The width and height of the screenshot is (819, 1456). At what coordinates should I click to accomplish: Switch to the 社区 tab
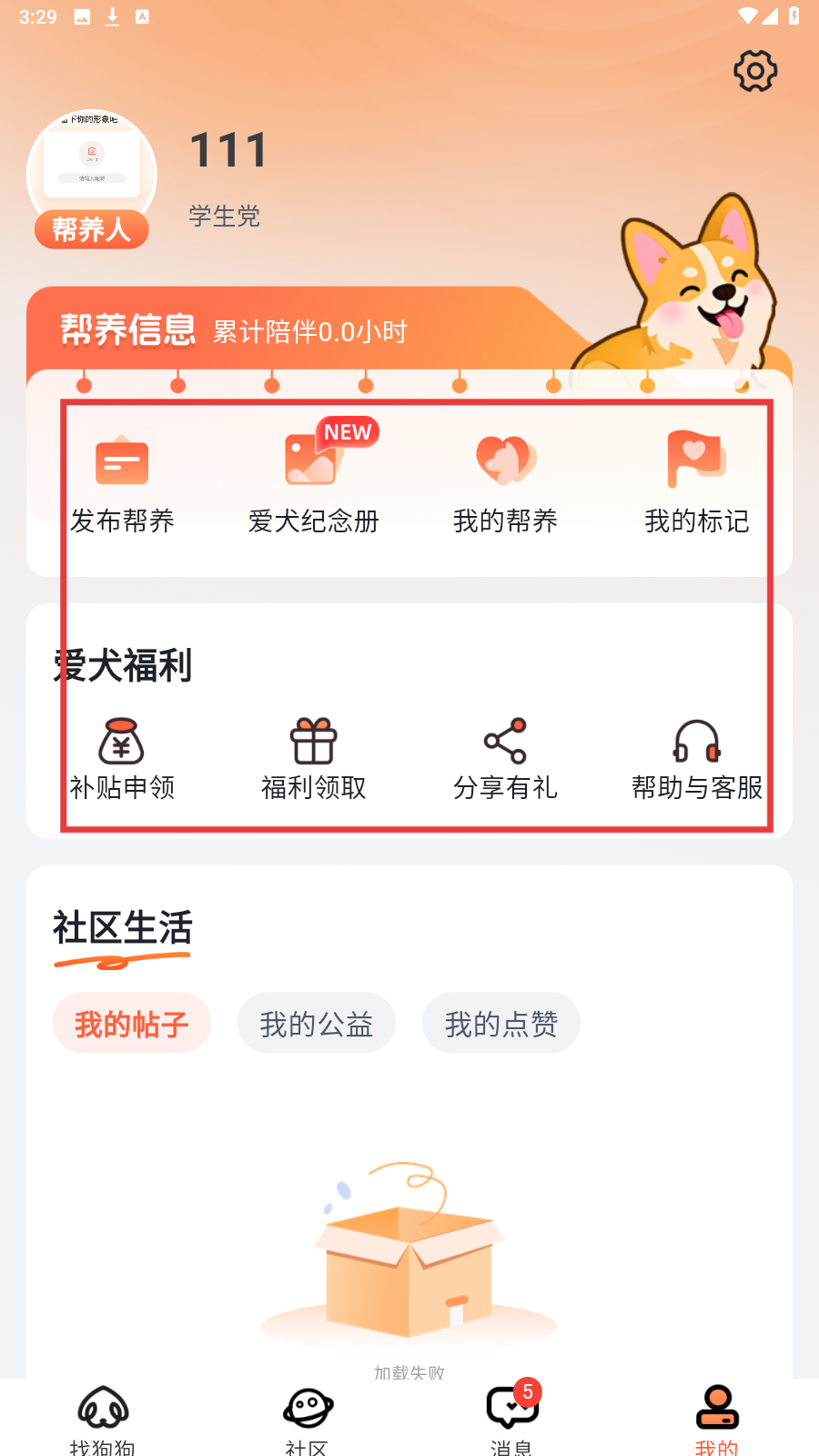(307, 1418)
